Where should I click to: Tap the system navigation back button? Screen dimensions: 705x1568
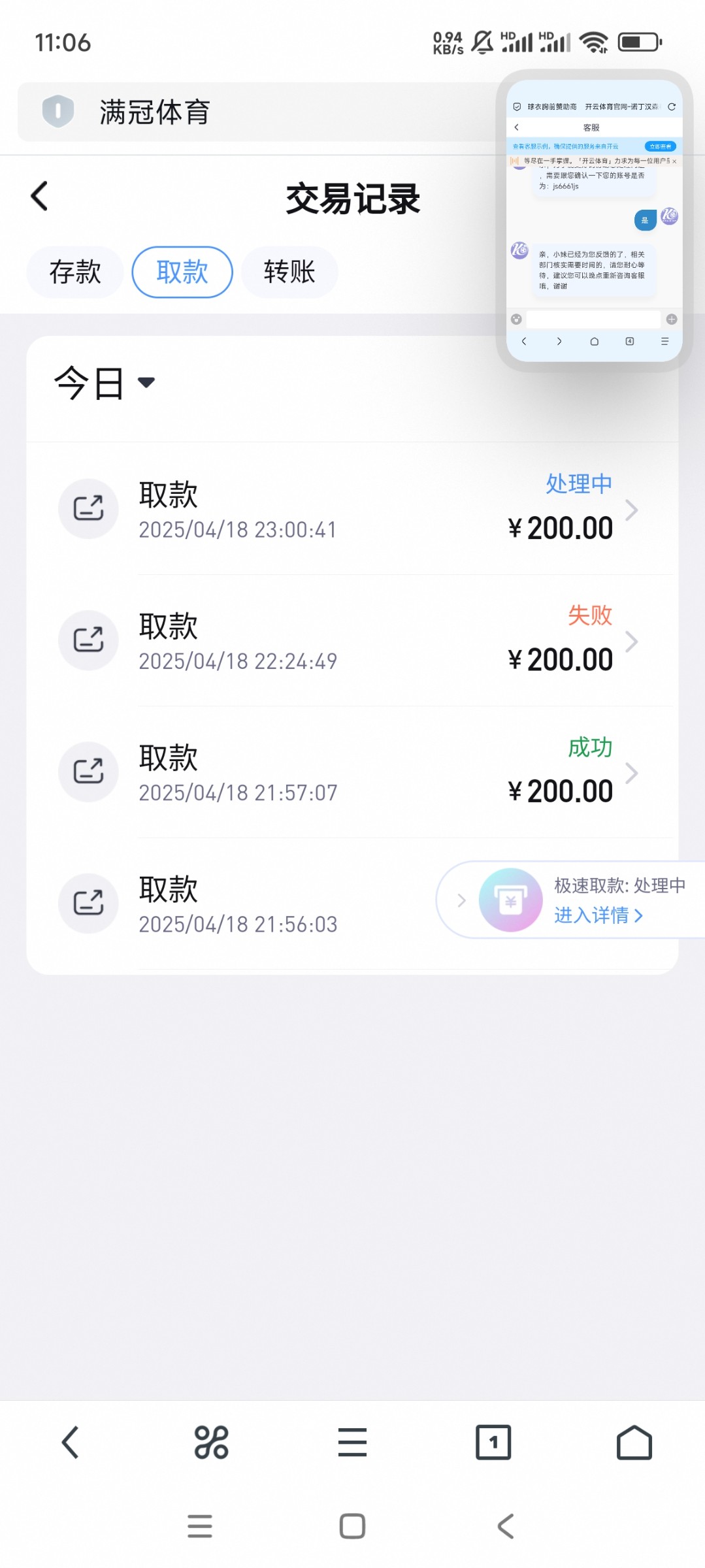(x=505, y=1526)
